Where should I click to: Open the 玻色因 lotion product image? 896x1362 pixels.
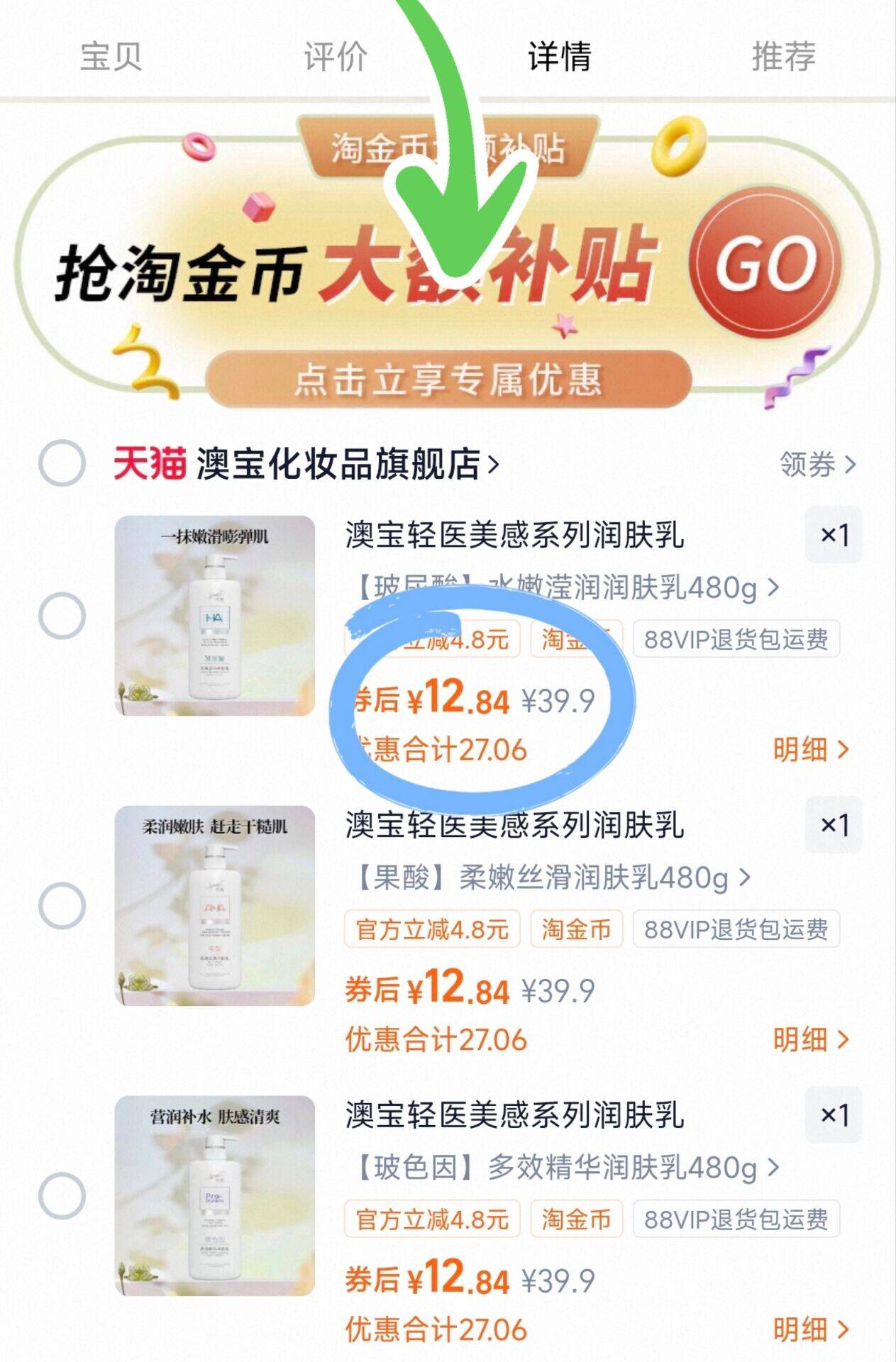(x=215, y=1196)
